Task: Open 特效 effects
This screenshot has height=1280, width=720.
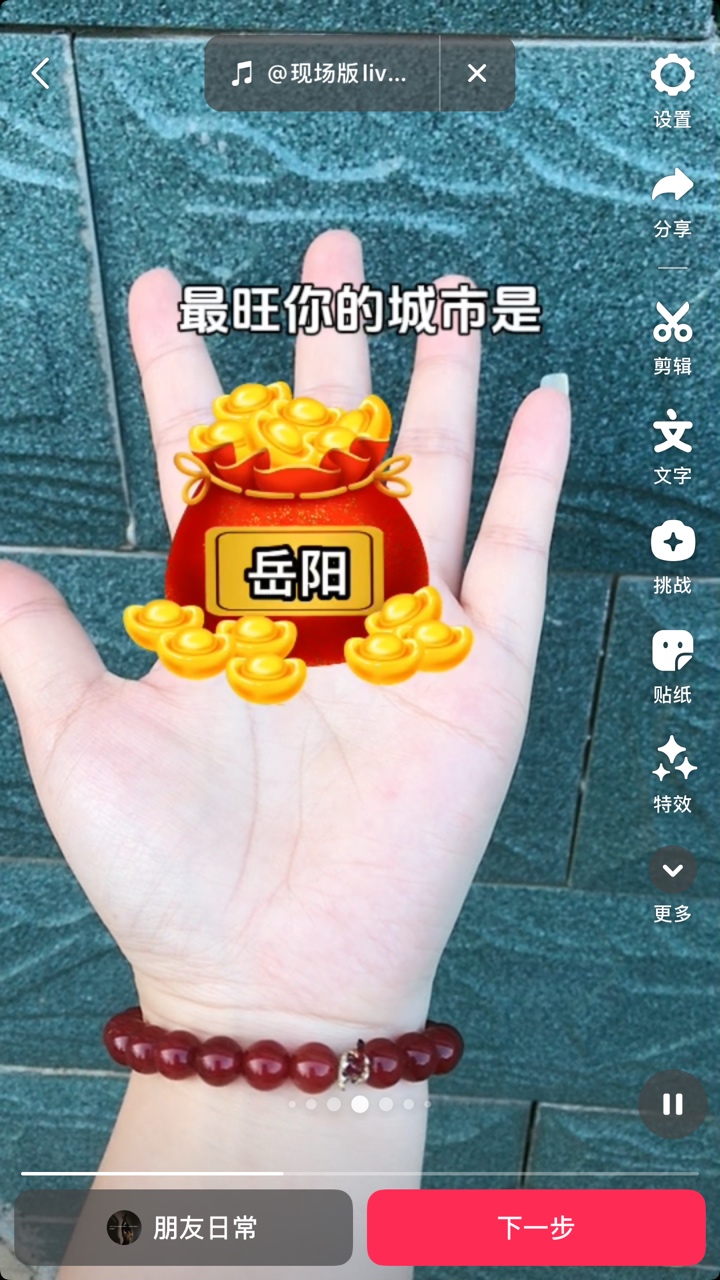Action: [x=673, y=775]
